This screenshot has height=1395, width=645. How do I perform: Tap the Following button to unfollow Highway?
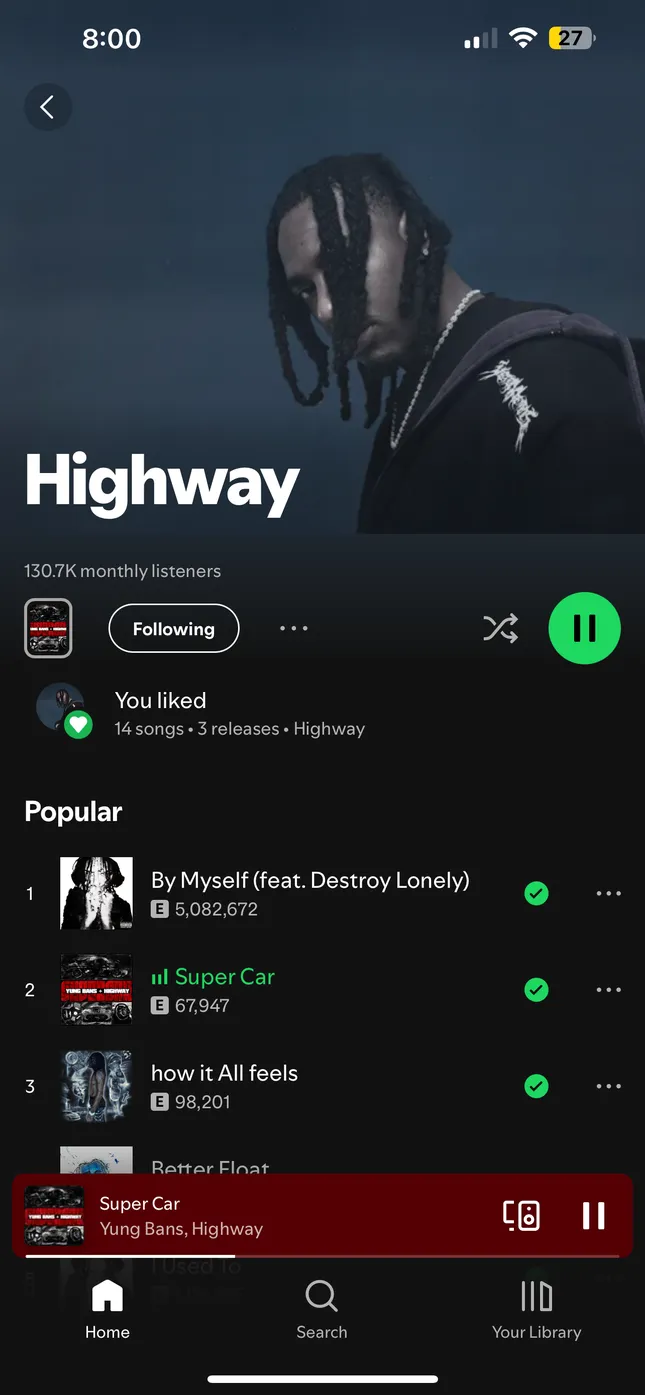(x=173, y=629)
